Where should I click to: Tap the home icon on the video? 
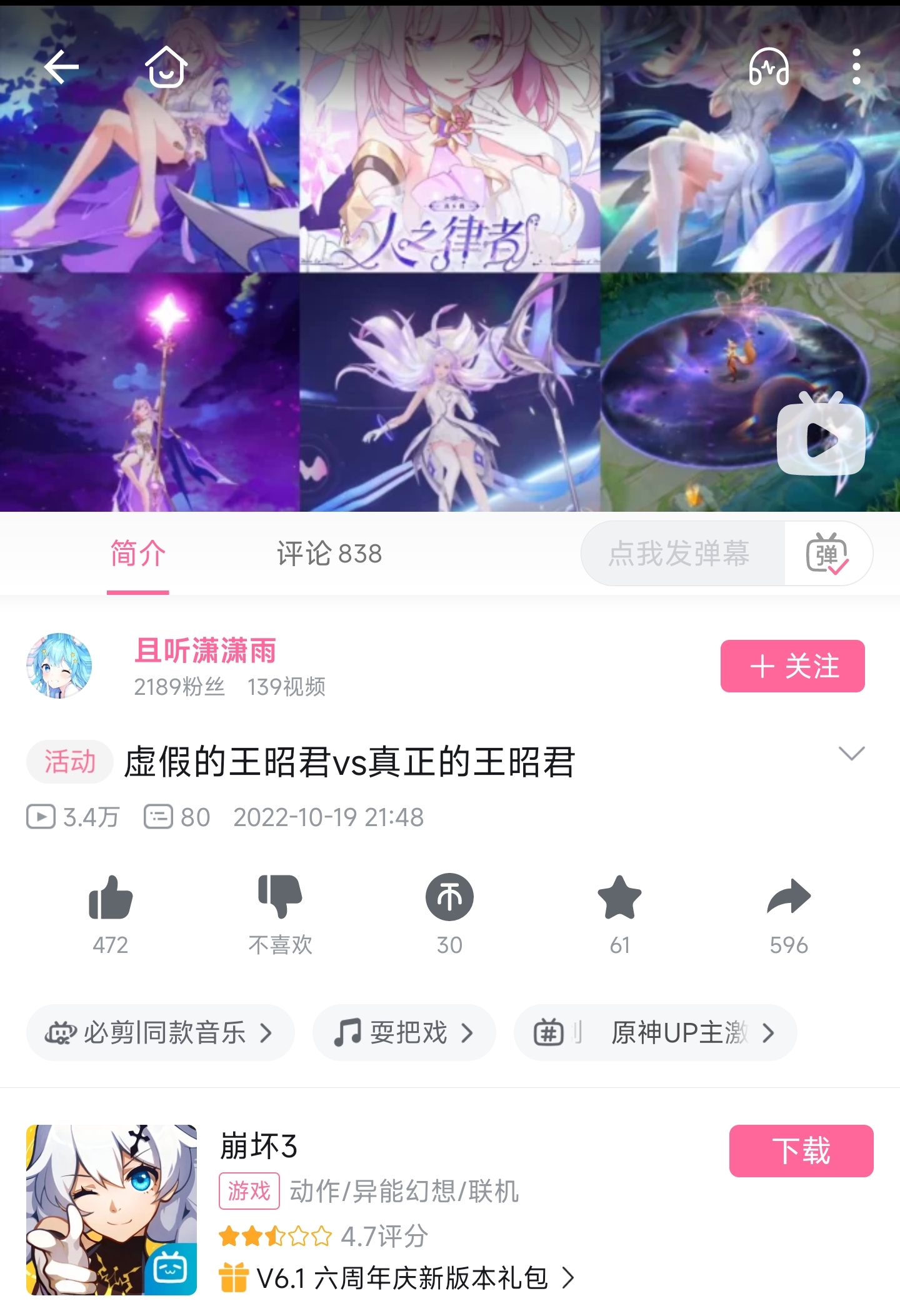point(166,67)
